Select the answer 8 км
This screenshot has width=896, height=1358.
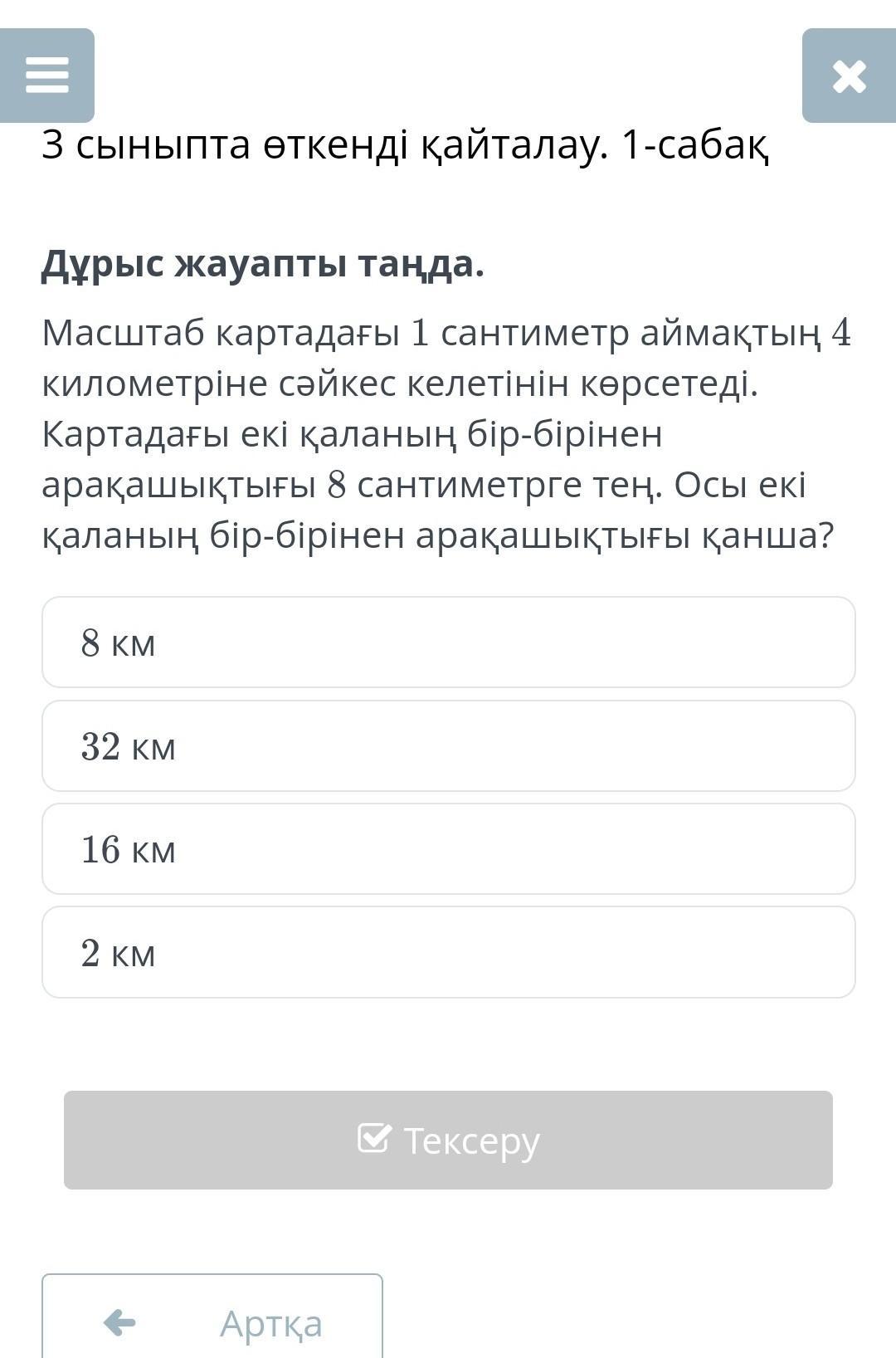tap(448, 642)
